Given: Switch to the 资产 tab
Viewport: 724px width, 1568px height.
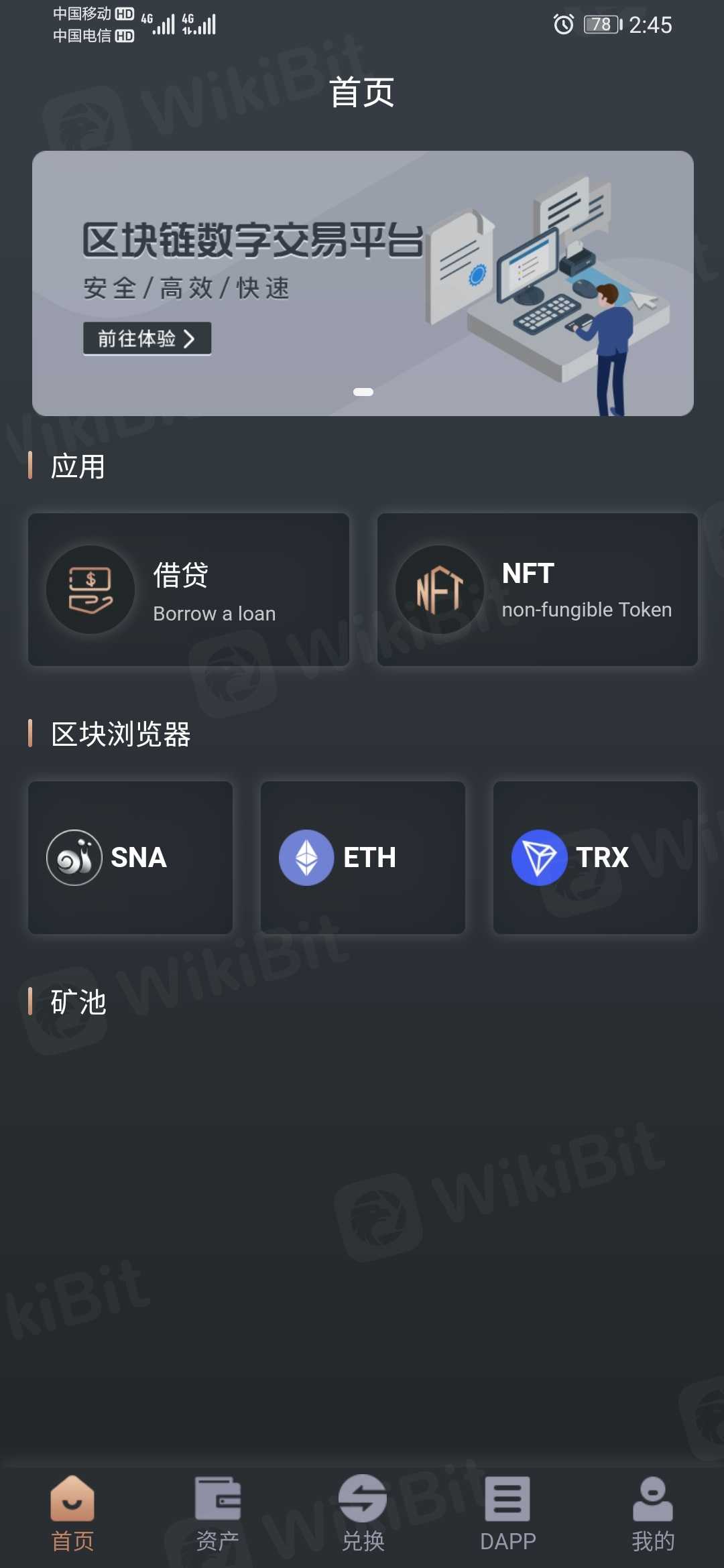Looking at the screenshot, I should [217, 1514].
